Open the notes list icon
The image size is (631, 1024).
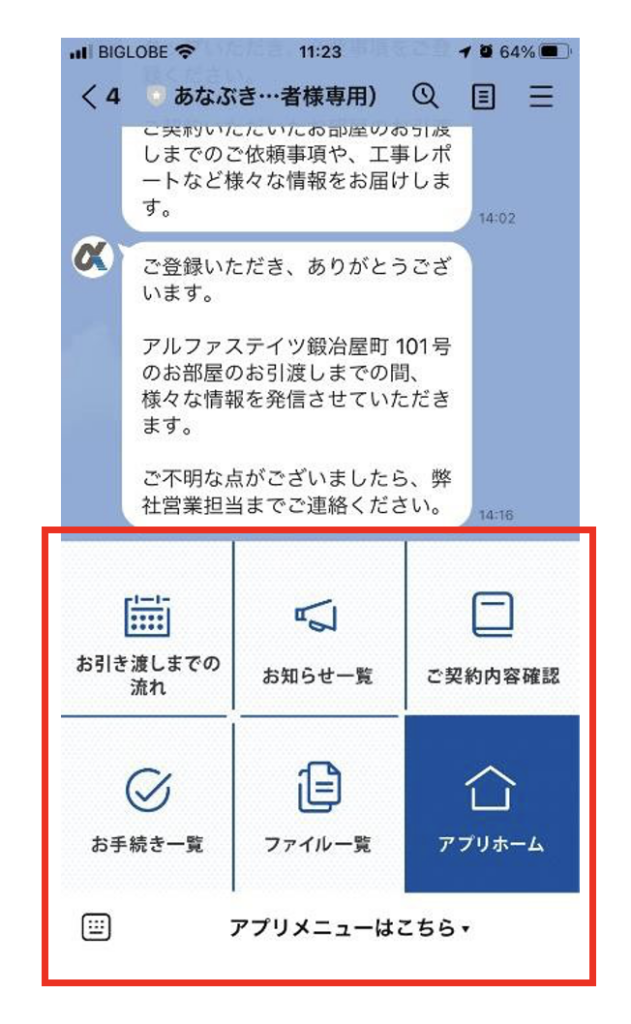(484, 96)
